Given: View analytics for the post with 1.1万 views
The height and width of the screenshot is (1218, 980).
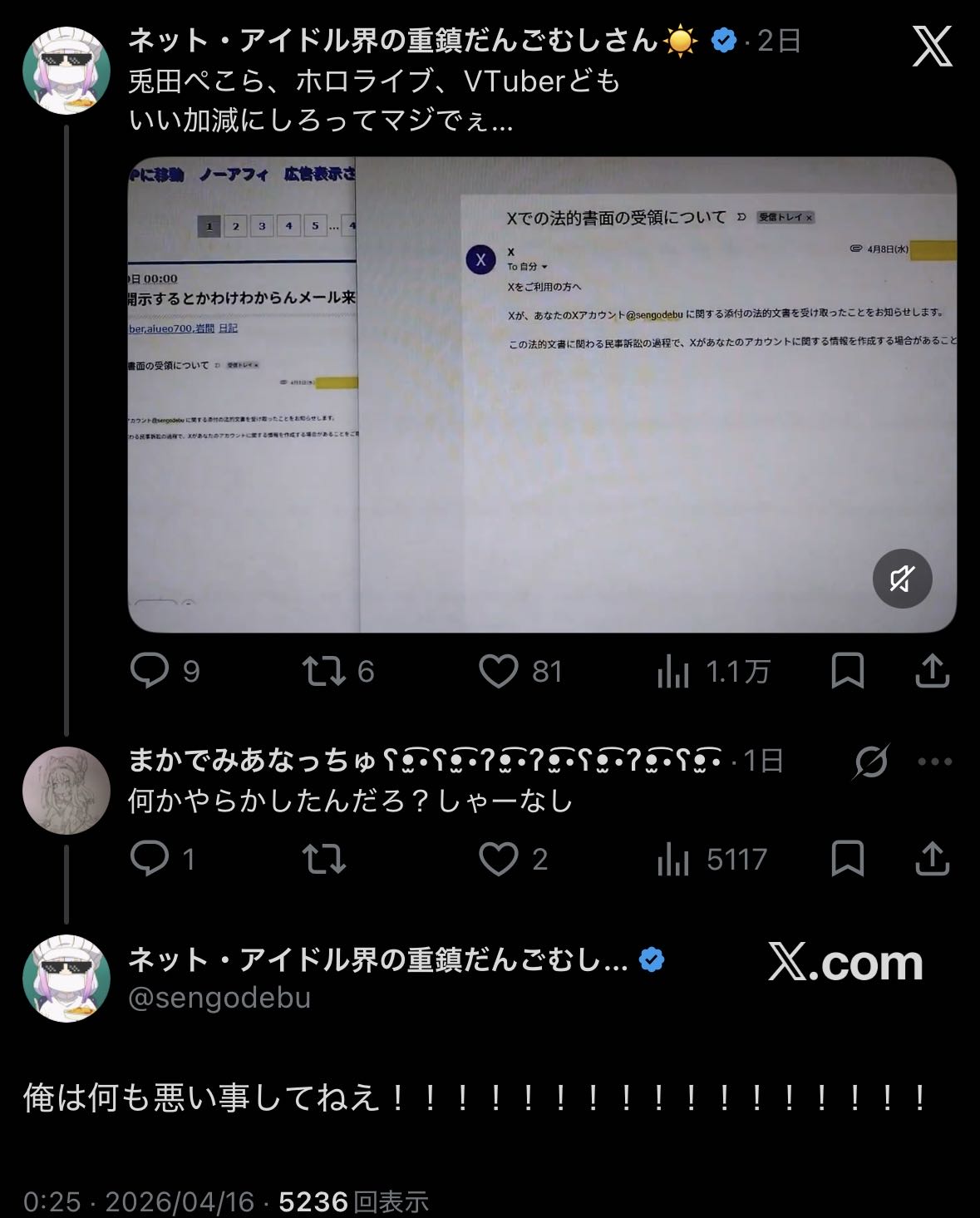Looking at the screenshot, I should 673,671.
